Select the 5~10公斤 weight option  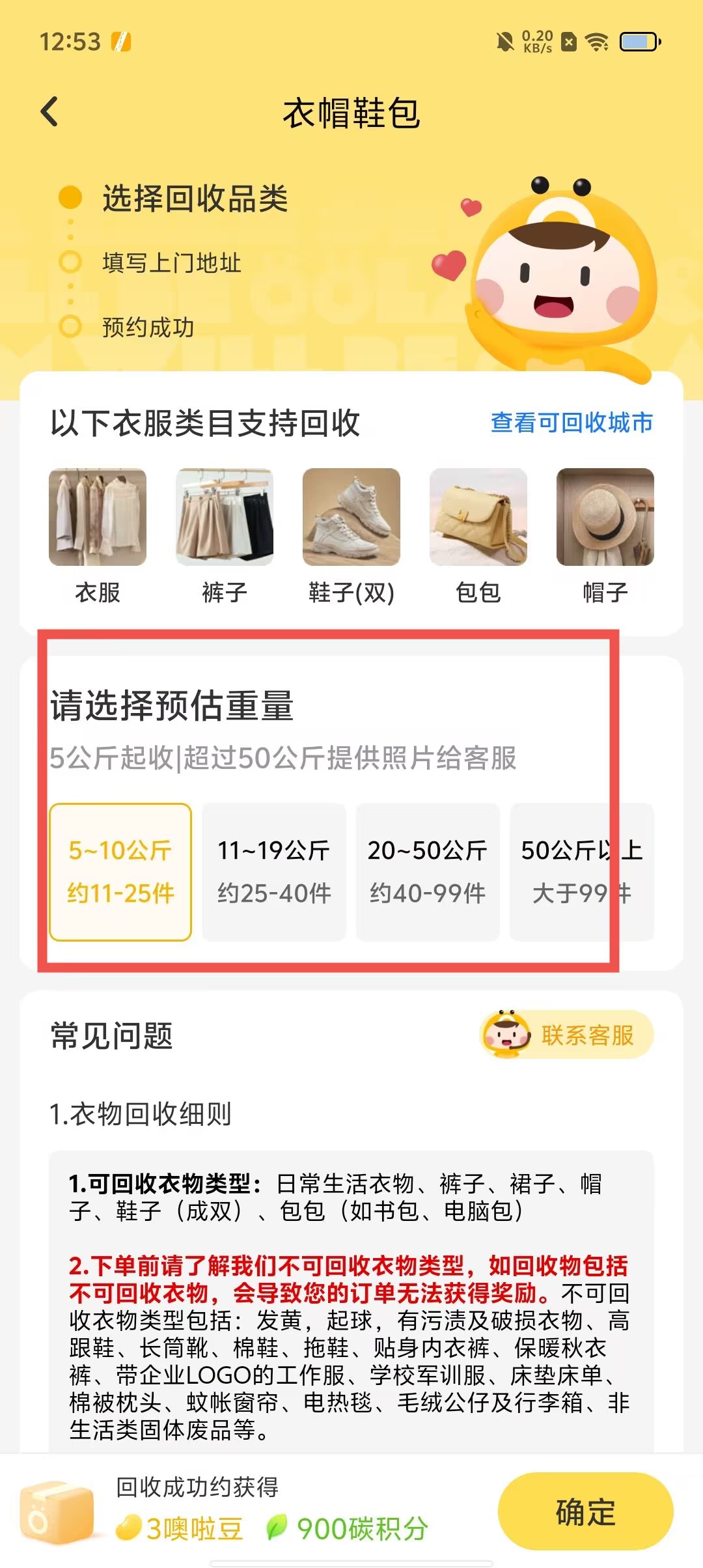[x=120, y=871]
